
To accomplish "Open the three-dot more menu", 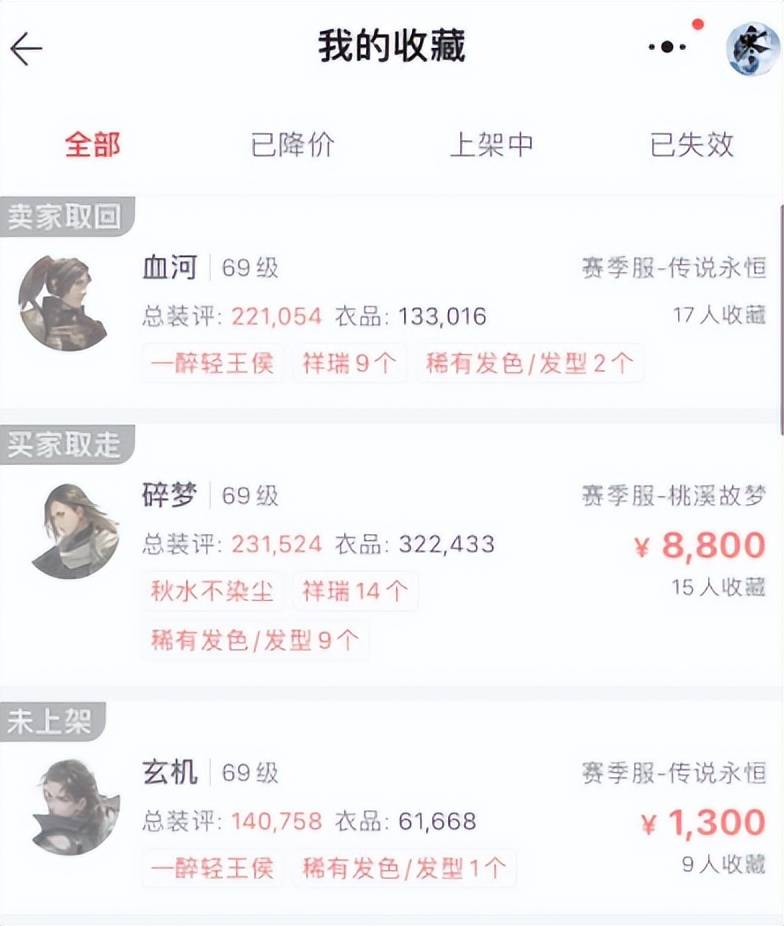I will tap(668, 48).
